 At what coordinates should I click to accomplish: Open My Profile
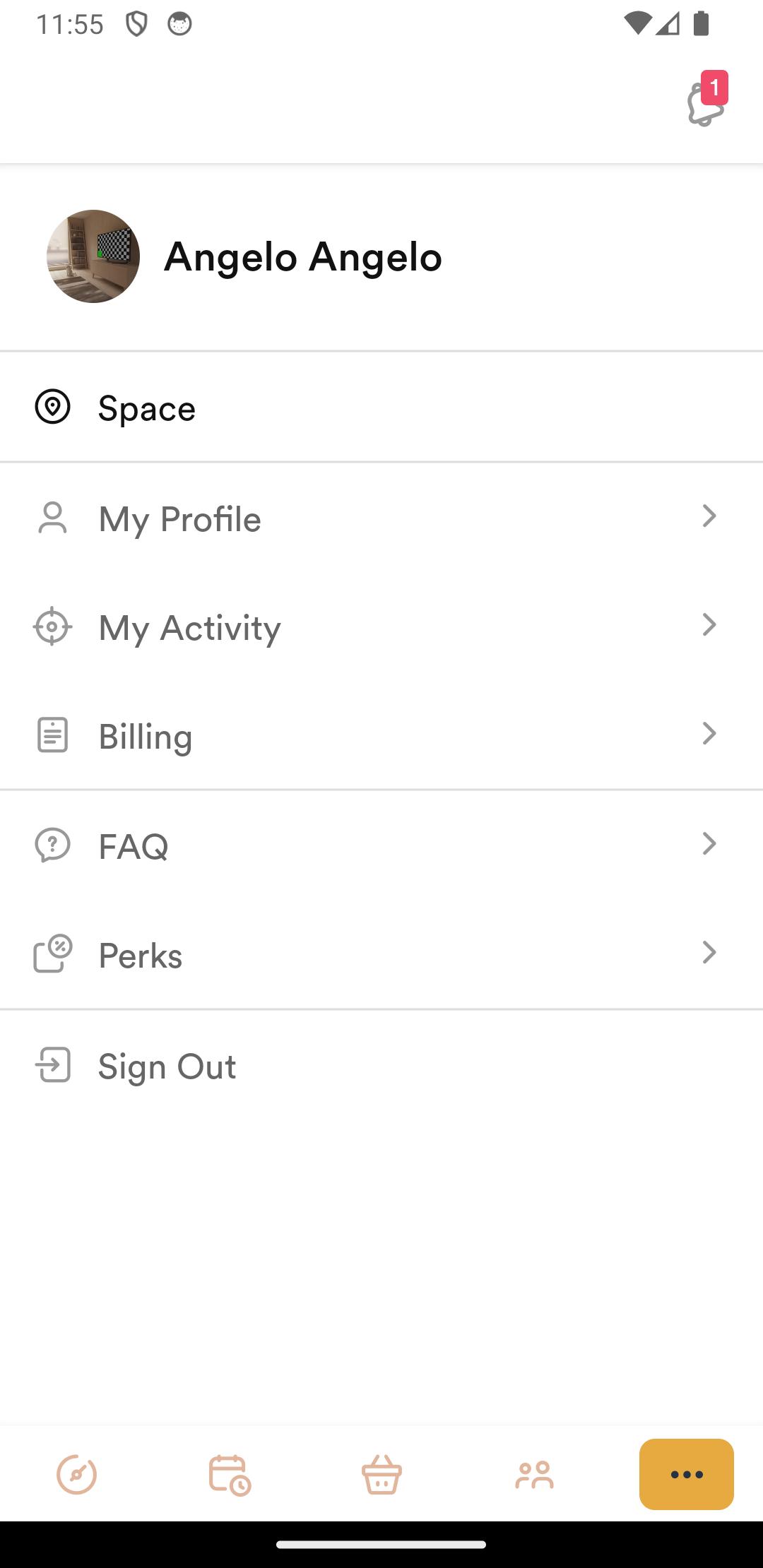[381, 518]
